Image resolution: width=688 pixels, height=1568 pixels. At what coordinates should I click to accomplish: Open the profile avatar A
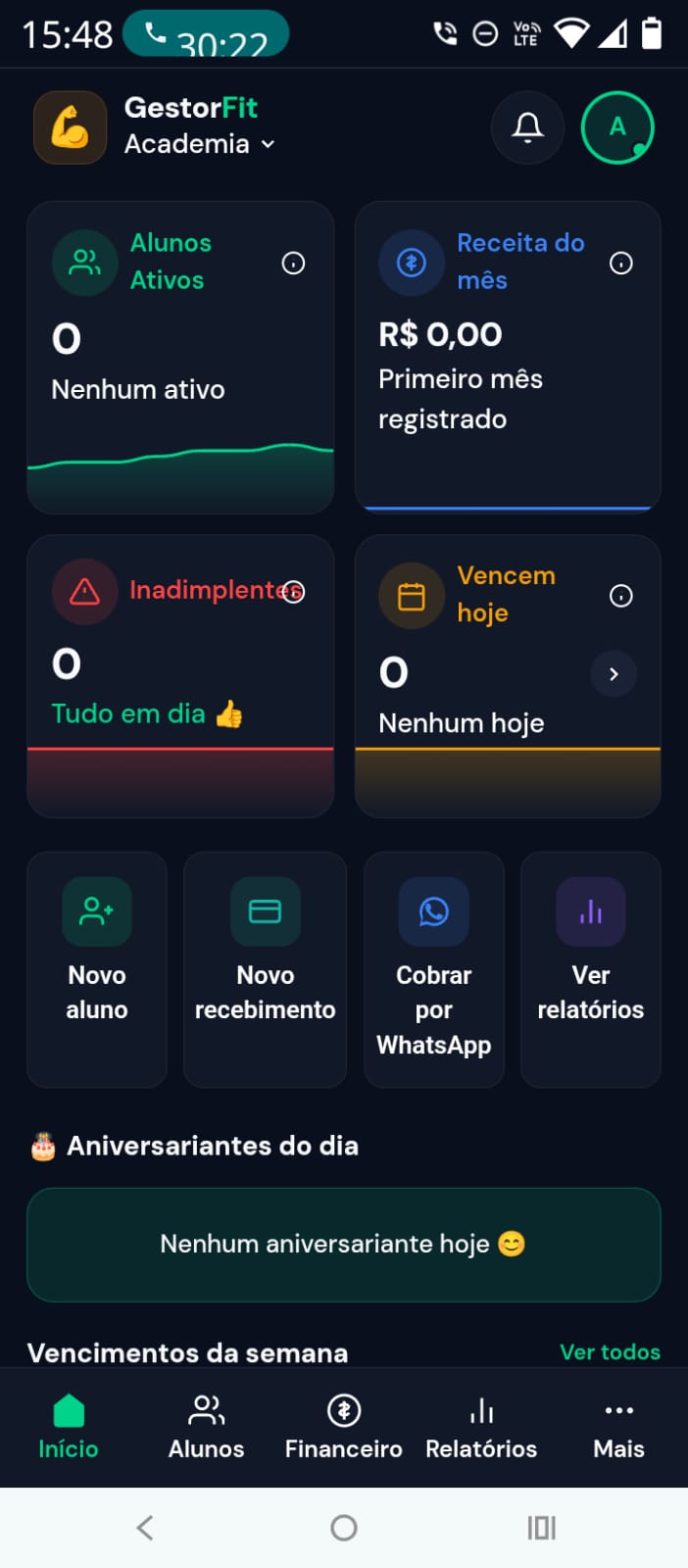coord(617,127)
